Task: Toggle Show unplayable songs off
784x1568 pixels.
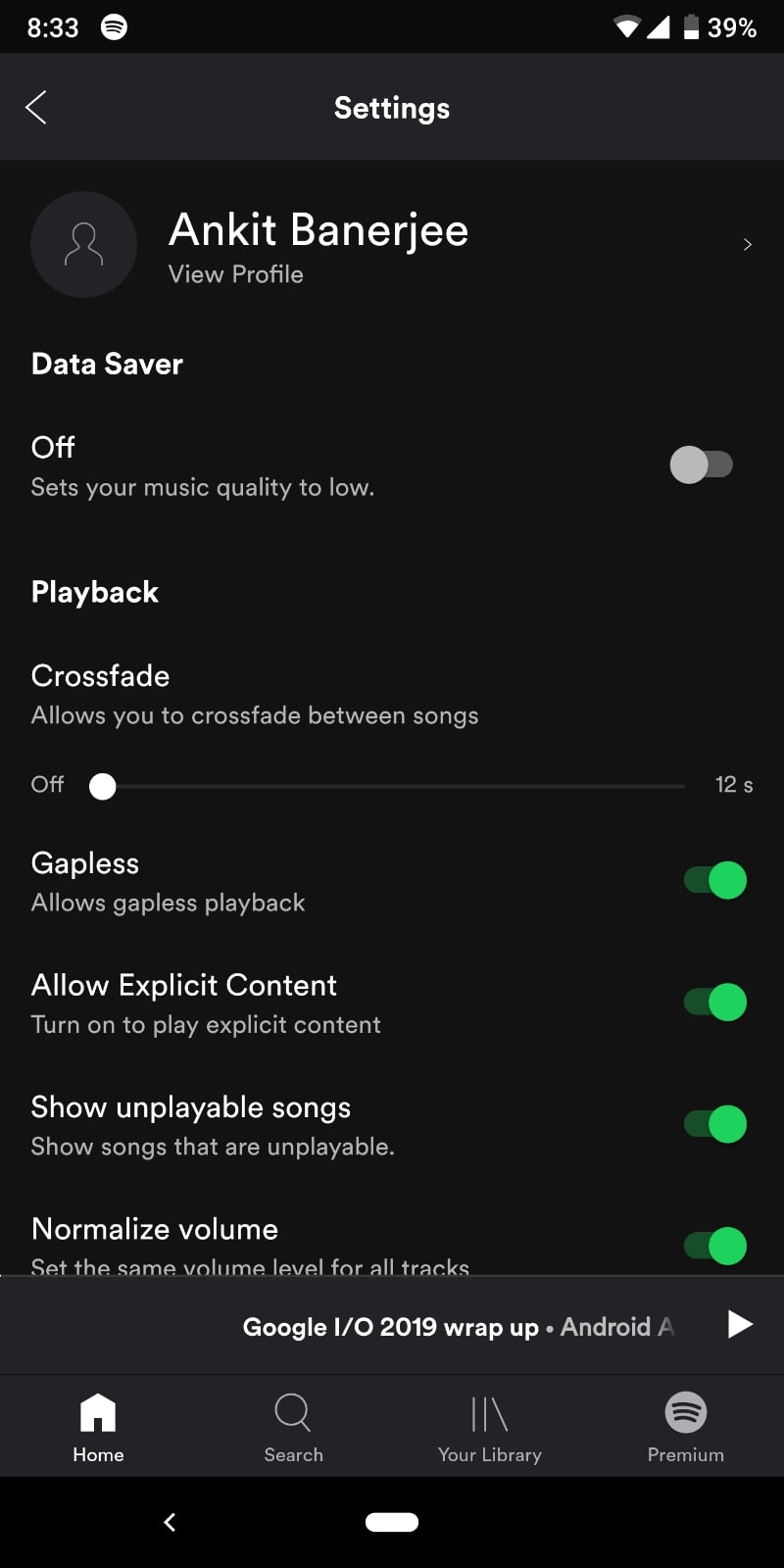Action: (x=715, y=1124)
